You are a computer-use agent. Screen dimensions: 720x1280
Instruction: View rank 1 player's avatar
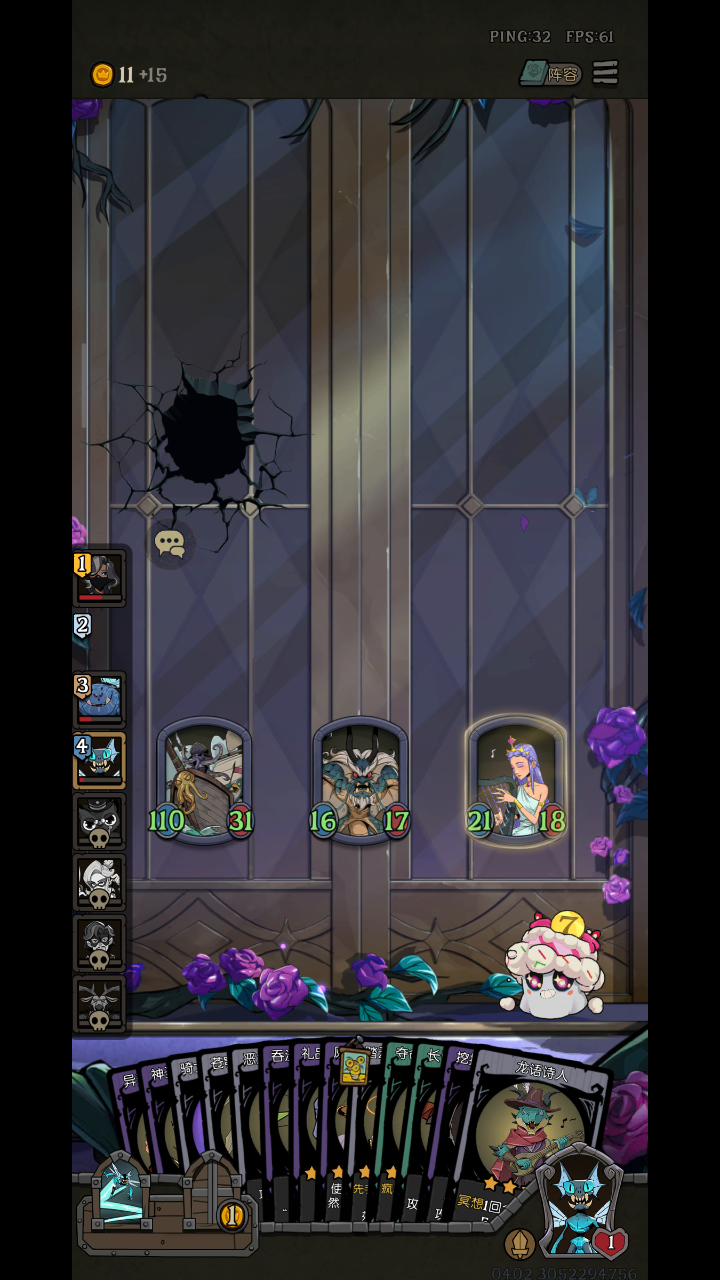click(101, 579)
